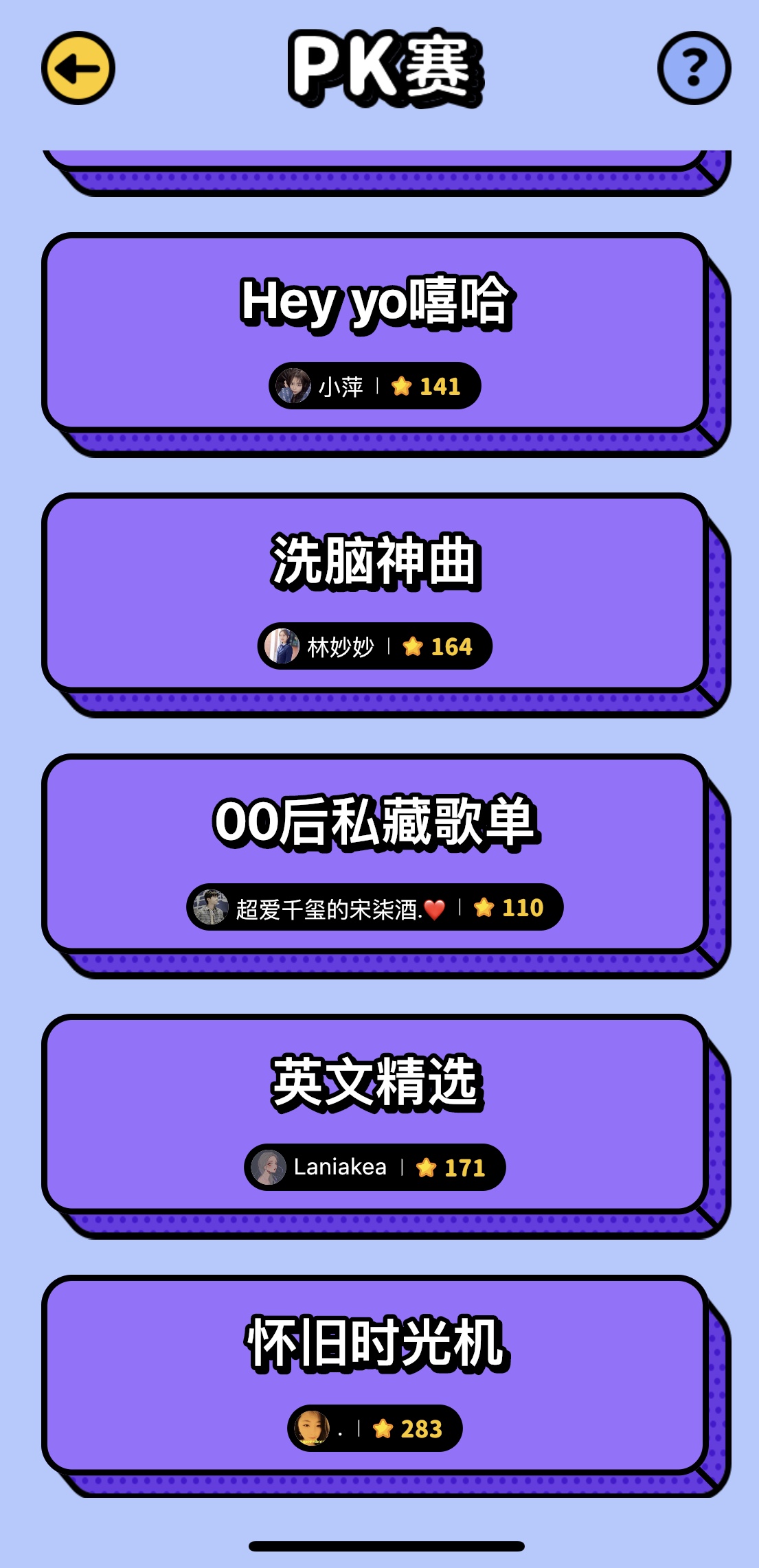Open the Hey yo嘻哈 PK category

tap(376, 333)
